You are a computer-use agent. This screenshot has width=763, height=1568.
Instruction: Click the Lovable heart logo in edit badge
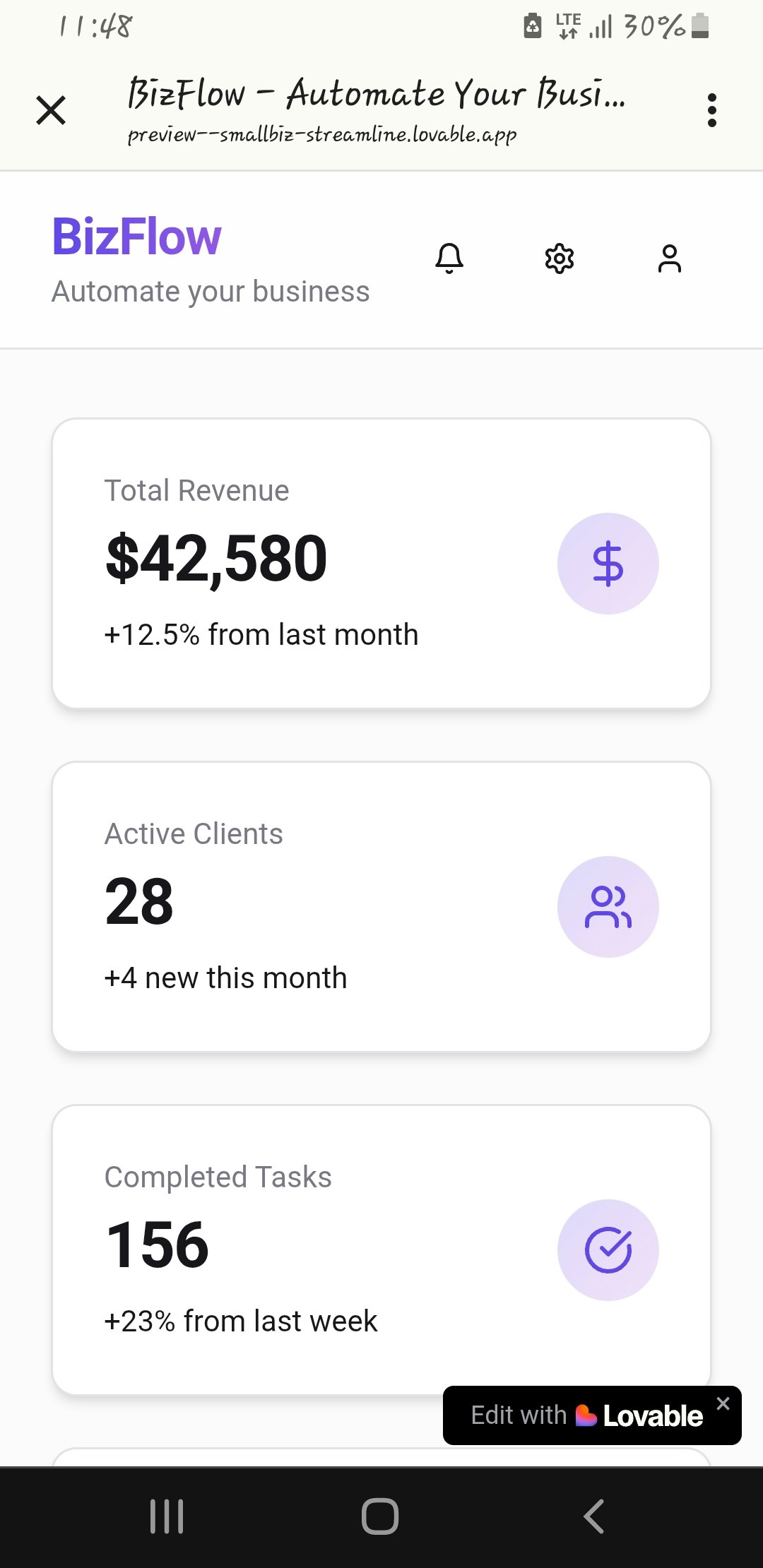click(587, 1415)
